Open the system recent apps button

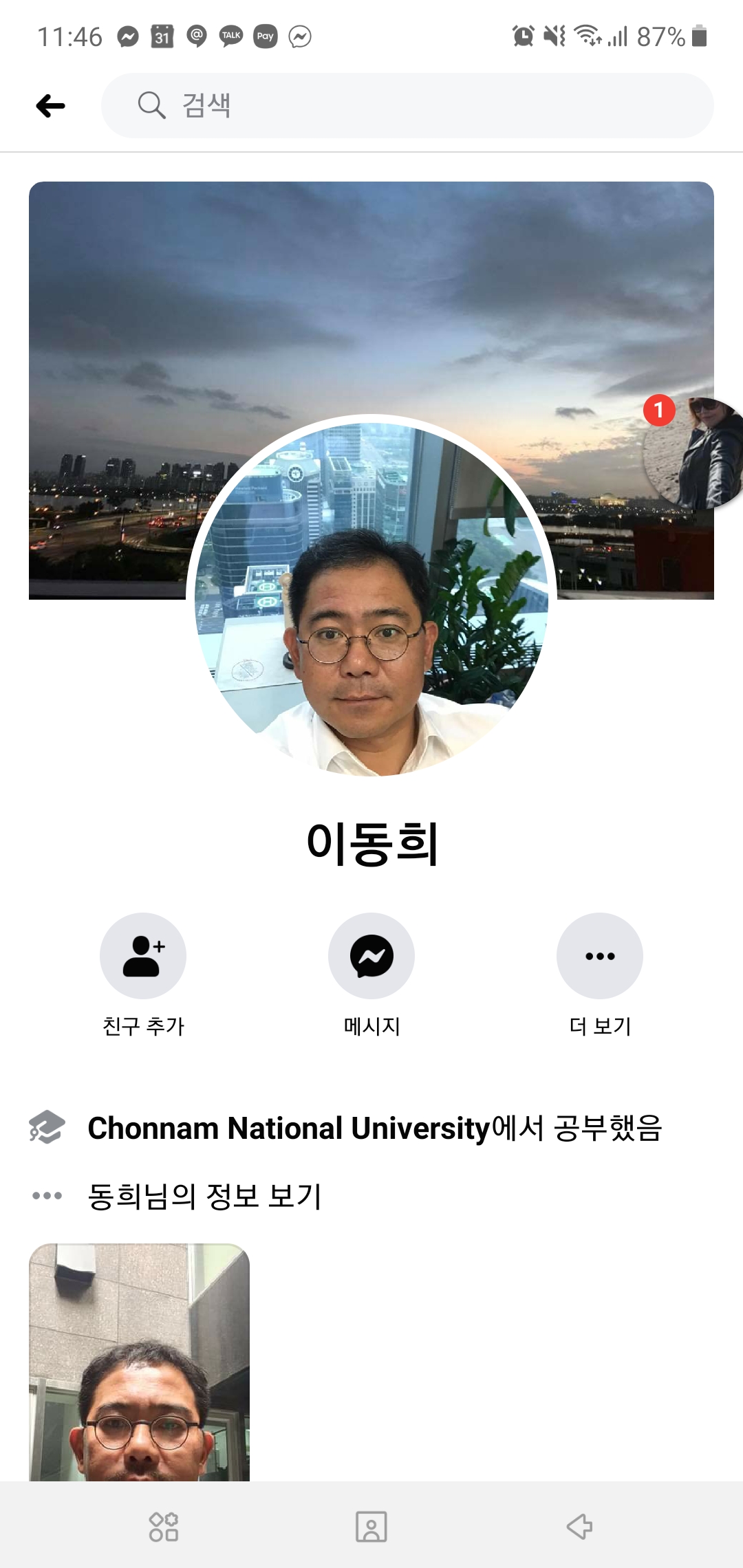tap(164, 1527)
